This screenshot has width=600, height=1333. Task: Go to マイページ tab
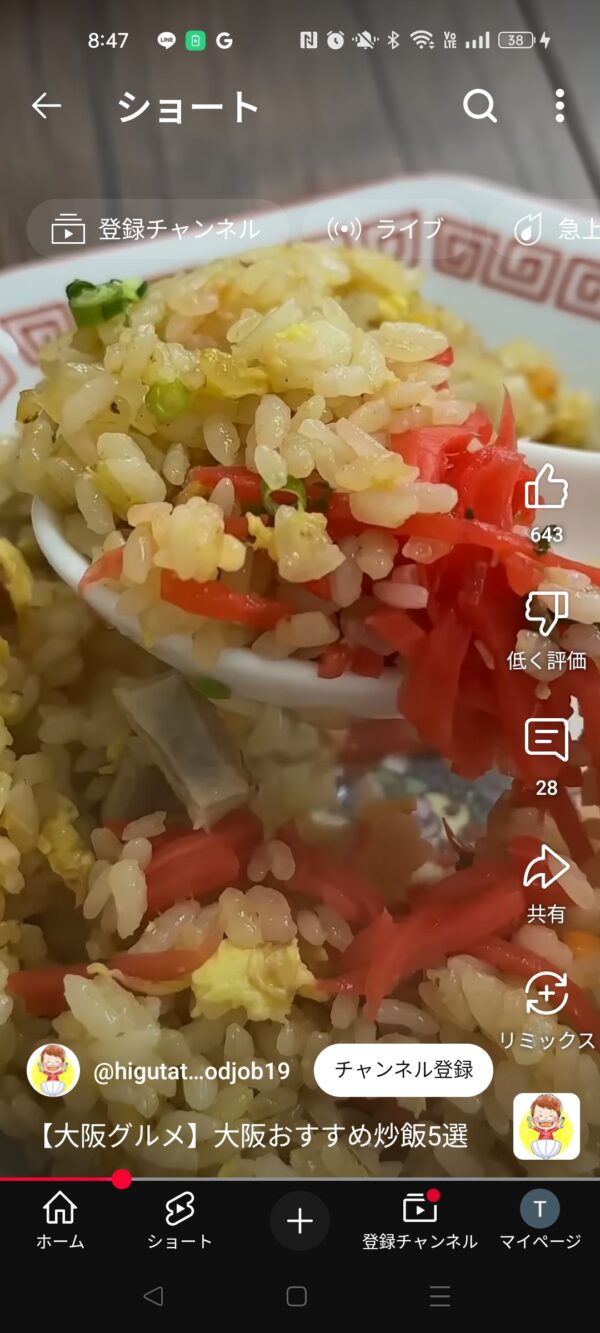click(540, 1221)
